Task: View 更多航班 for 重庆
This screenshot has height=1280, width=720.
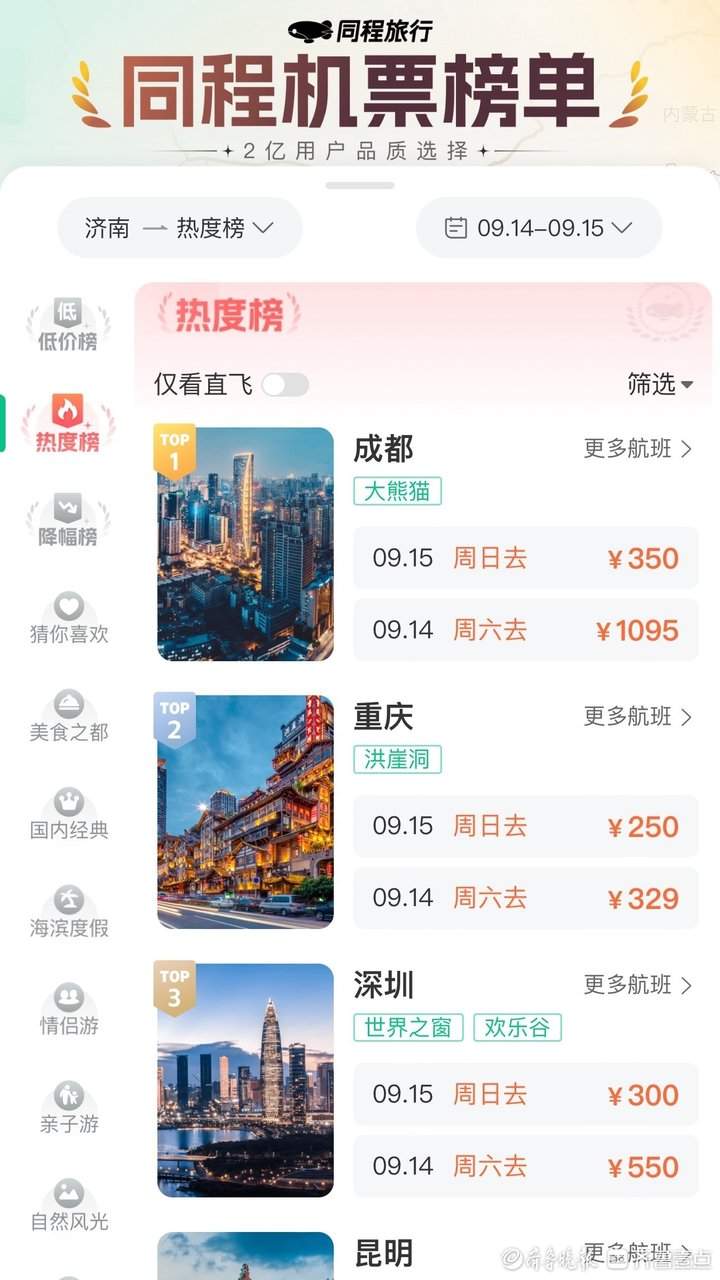Action: pyautogui.click(x=638, y=717)
